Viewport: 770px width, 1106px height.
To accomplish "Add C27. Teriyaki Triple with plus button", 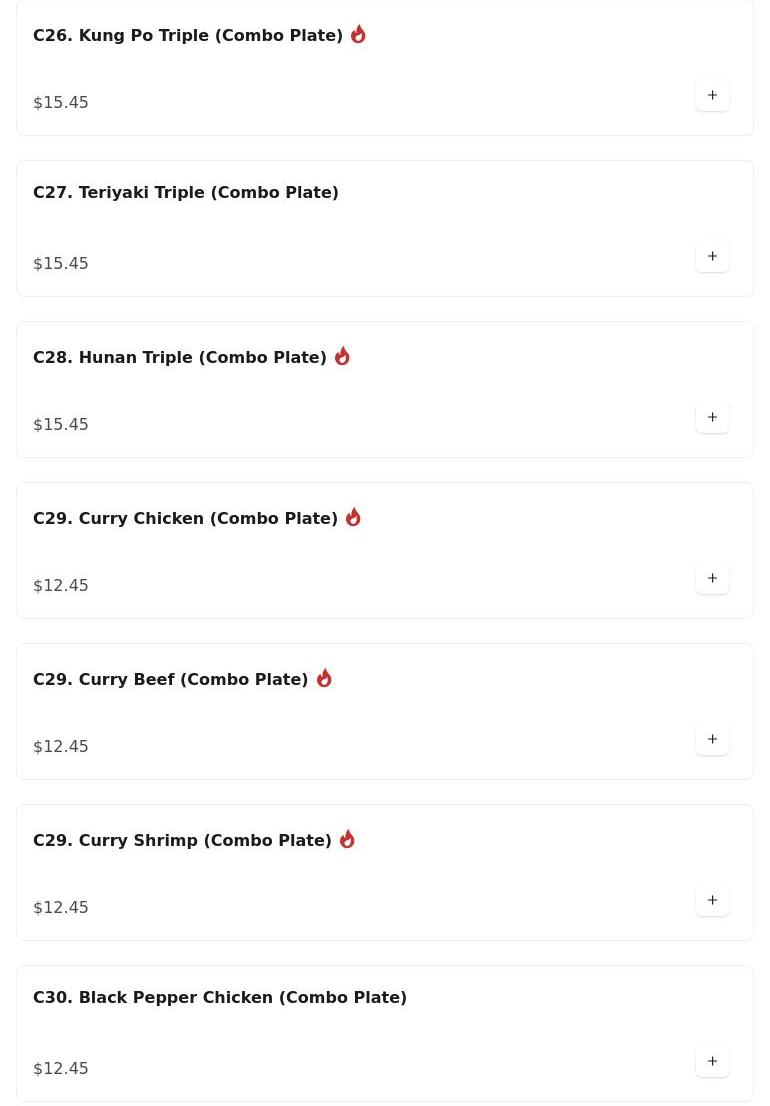I will coord(712,257).
